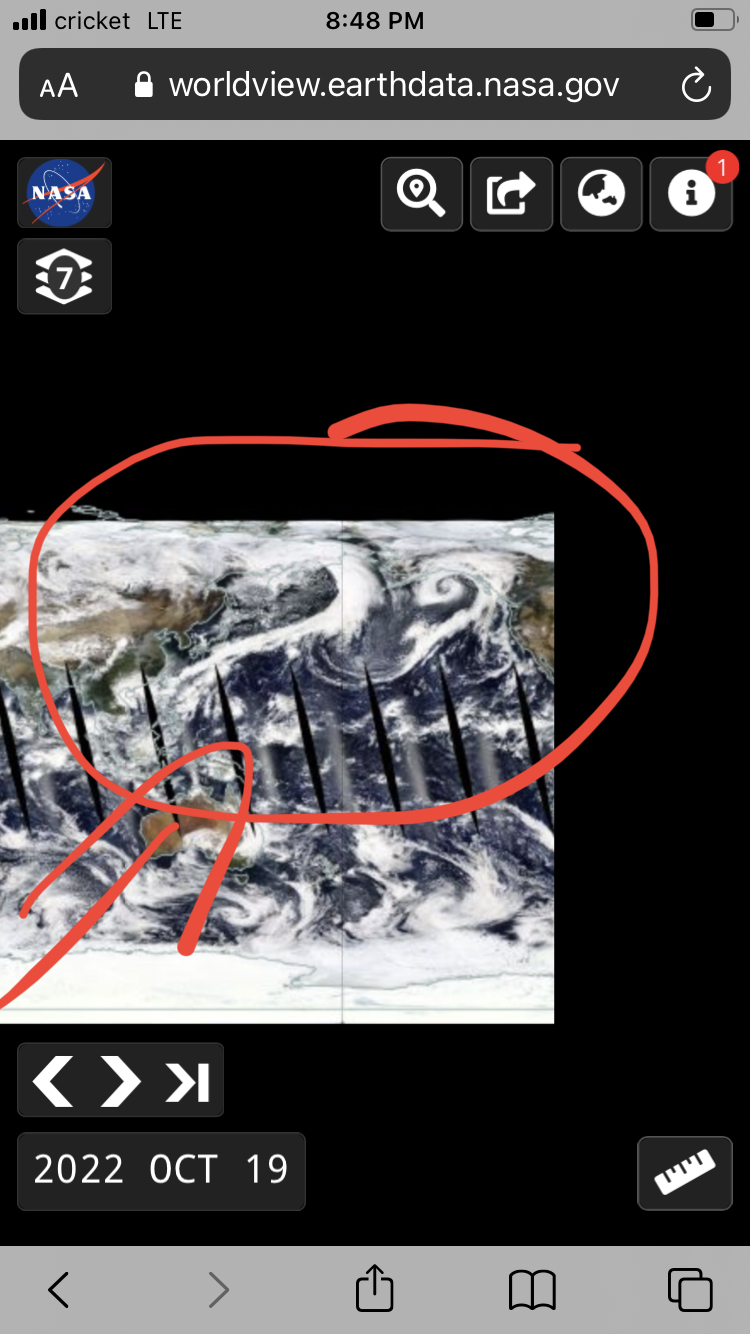Share this map view link
The width and height of the screenshot is (750, 1334).
coord(511,194)
